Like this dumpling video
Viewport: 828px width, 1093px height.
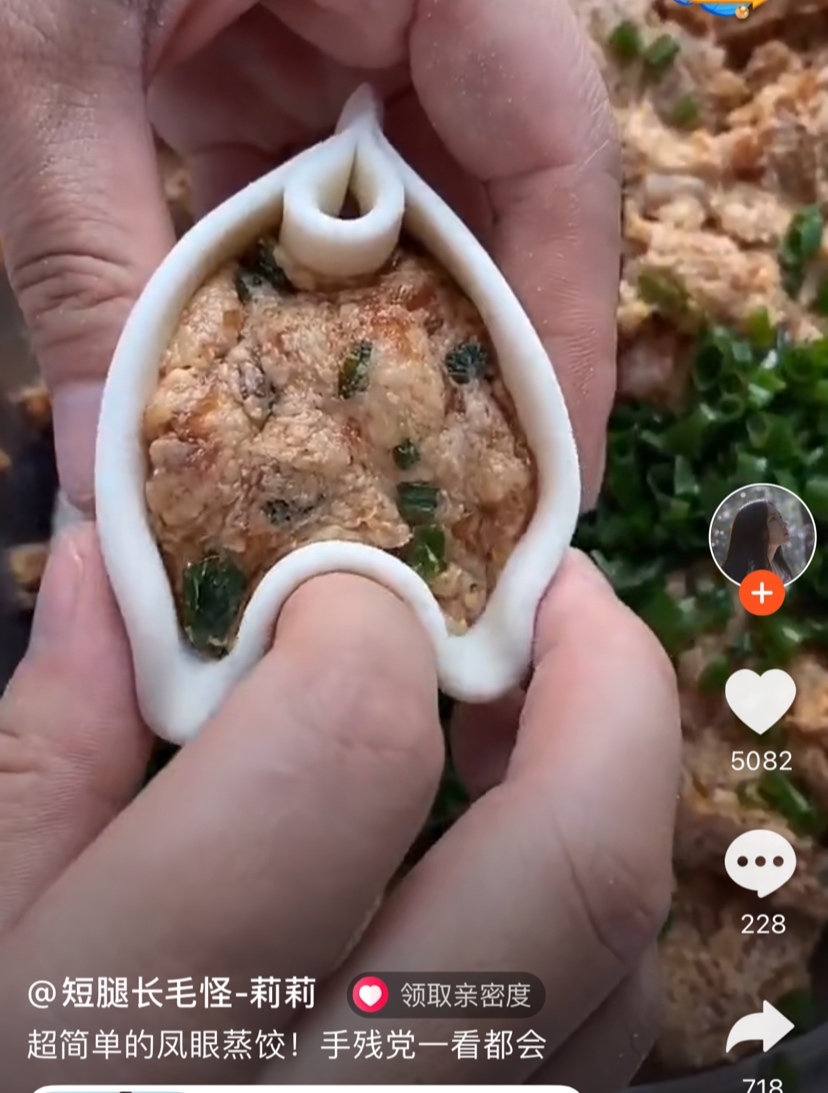(x=760, y=701)
